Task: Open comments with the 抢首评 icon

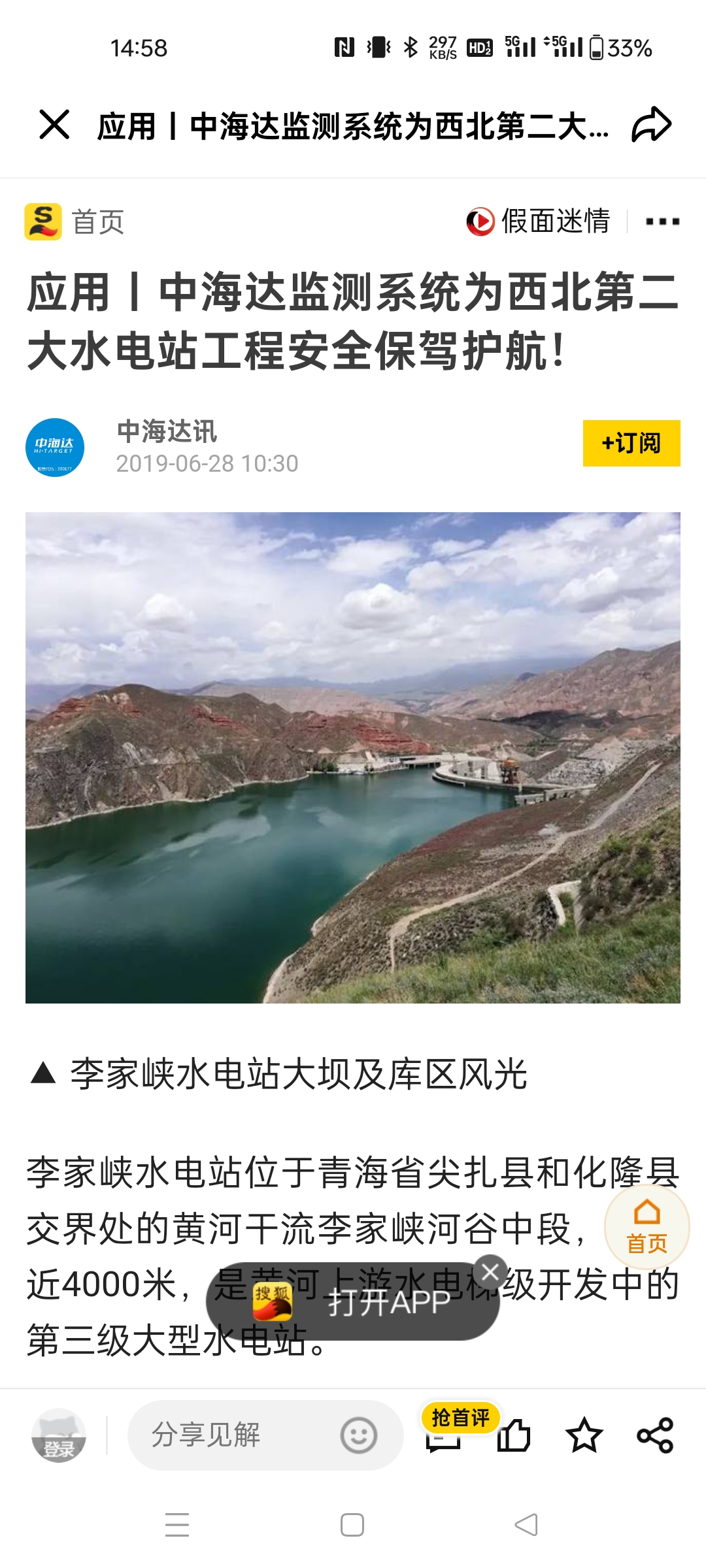Action: pyautogui.click(x=445, y=1434)
